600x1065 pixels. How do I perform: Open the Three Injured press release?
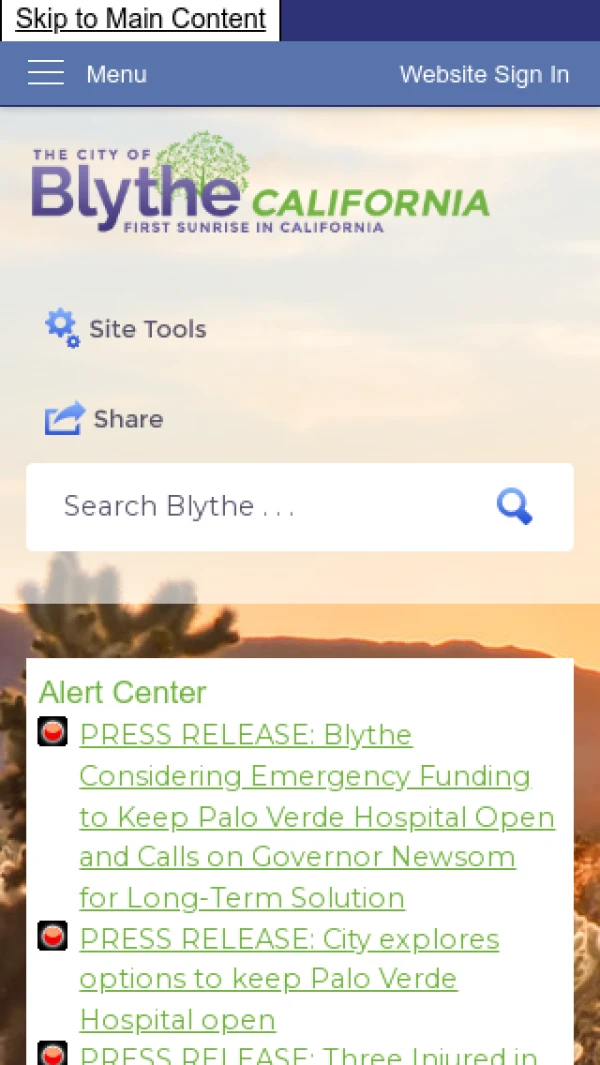[x=308, y=1054]
